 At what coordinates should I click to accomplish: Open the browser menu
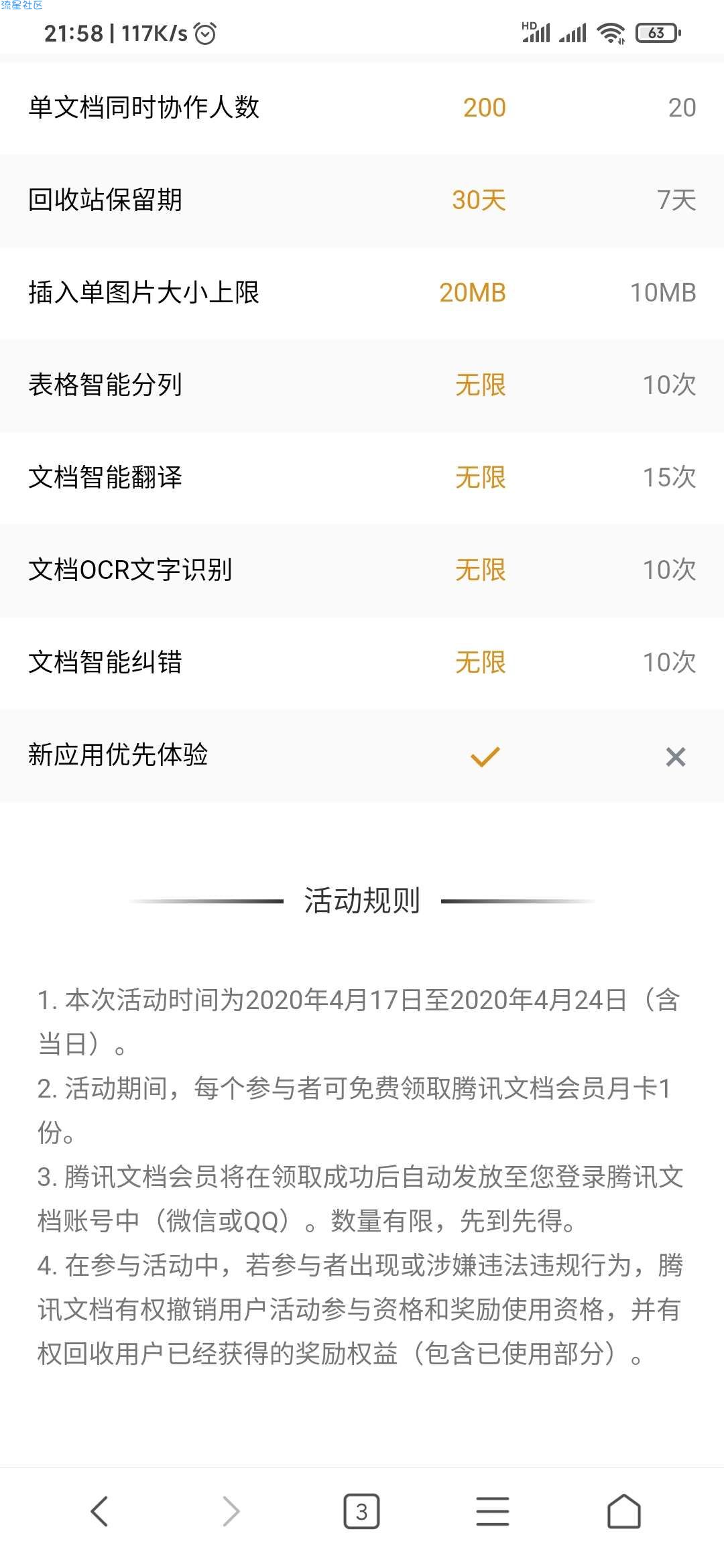493,1511
